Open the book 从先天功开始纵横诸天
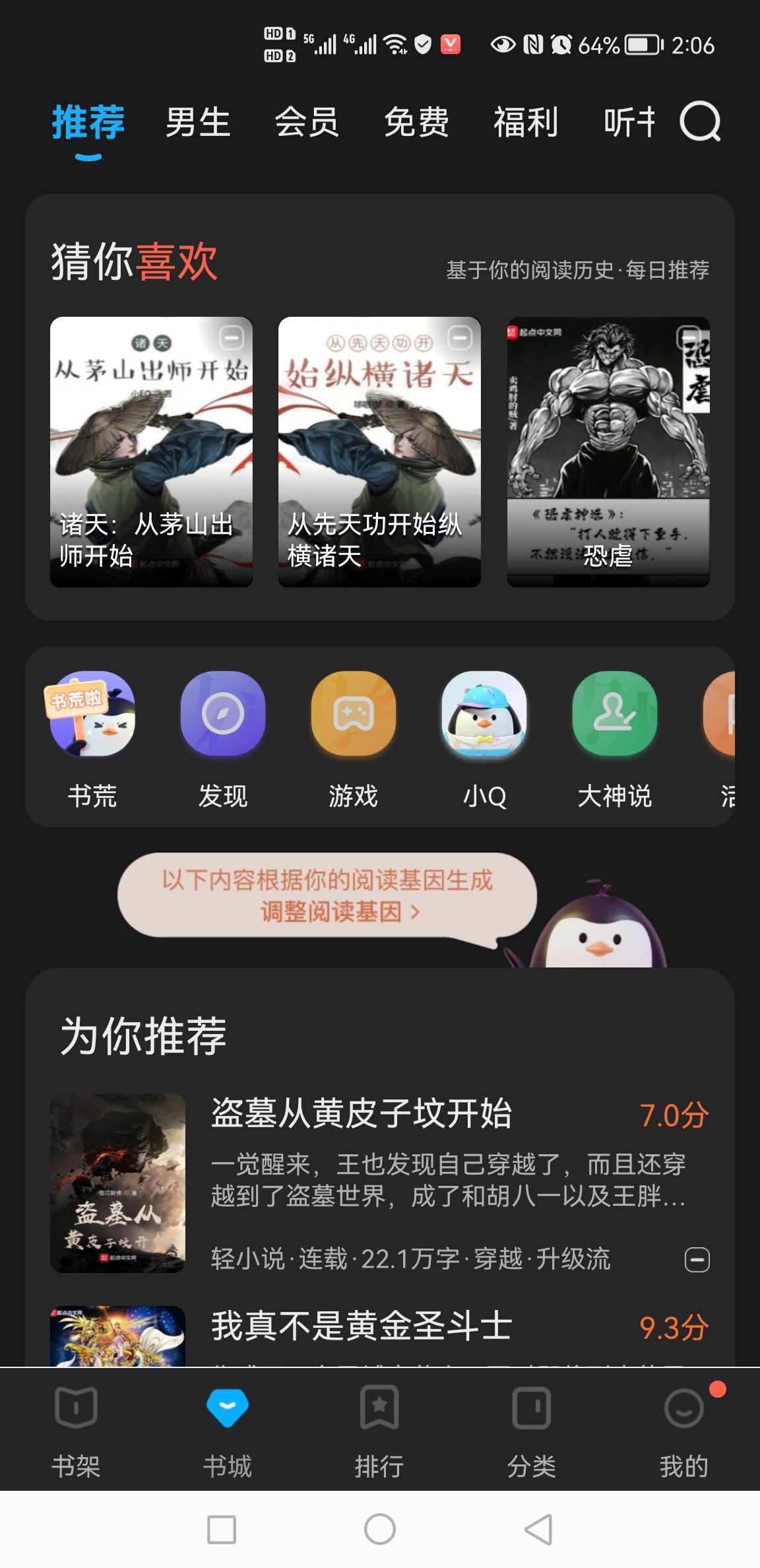Screen dimensions: 760x1568 379,451
